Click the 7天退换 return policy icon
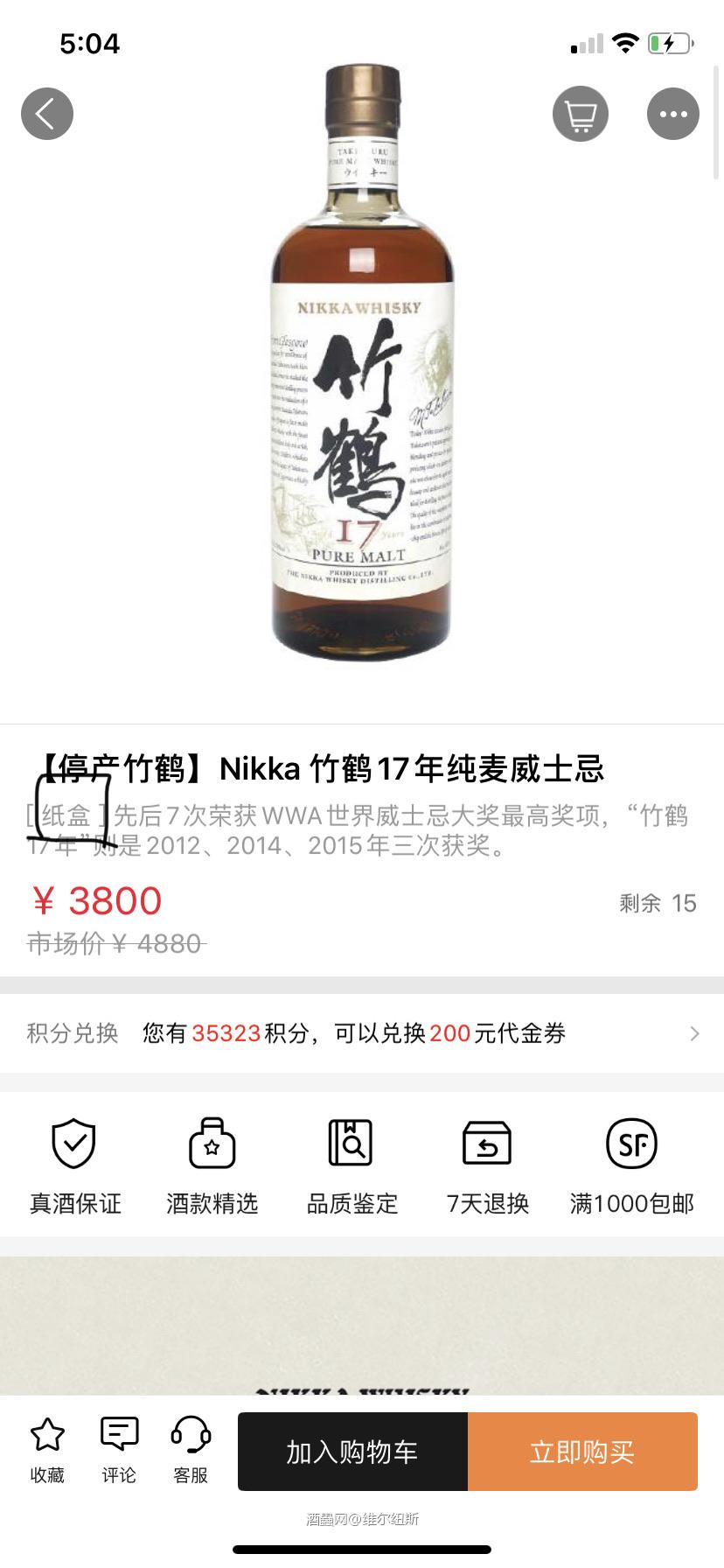This screenshot has width=724, height=1568. tap(487, 1164)
